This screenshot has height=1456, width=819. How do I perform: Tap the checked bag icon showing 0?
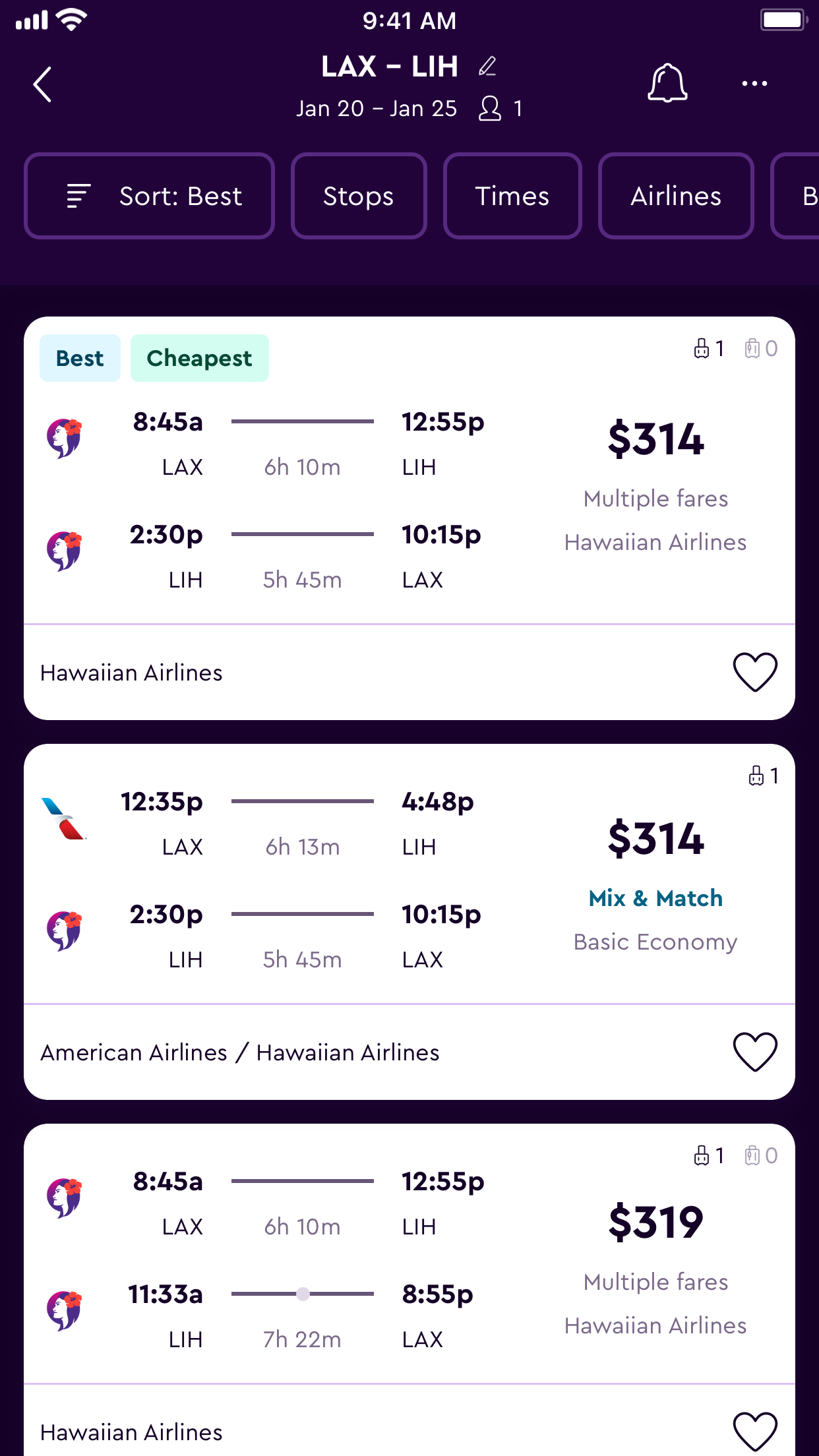click(752, 348)
